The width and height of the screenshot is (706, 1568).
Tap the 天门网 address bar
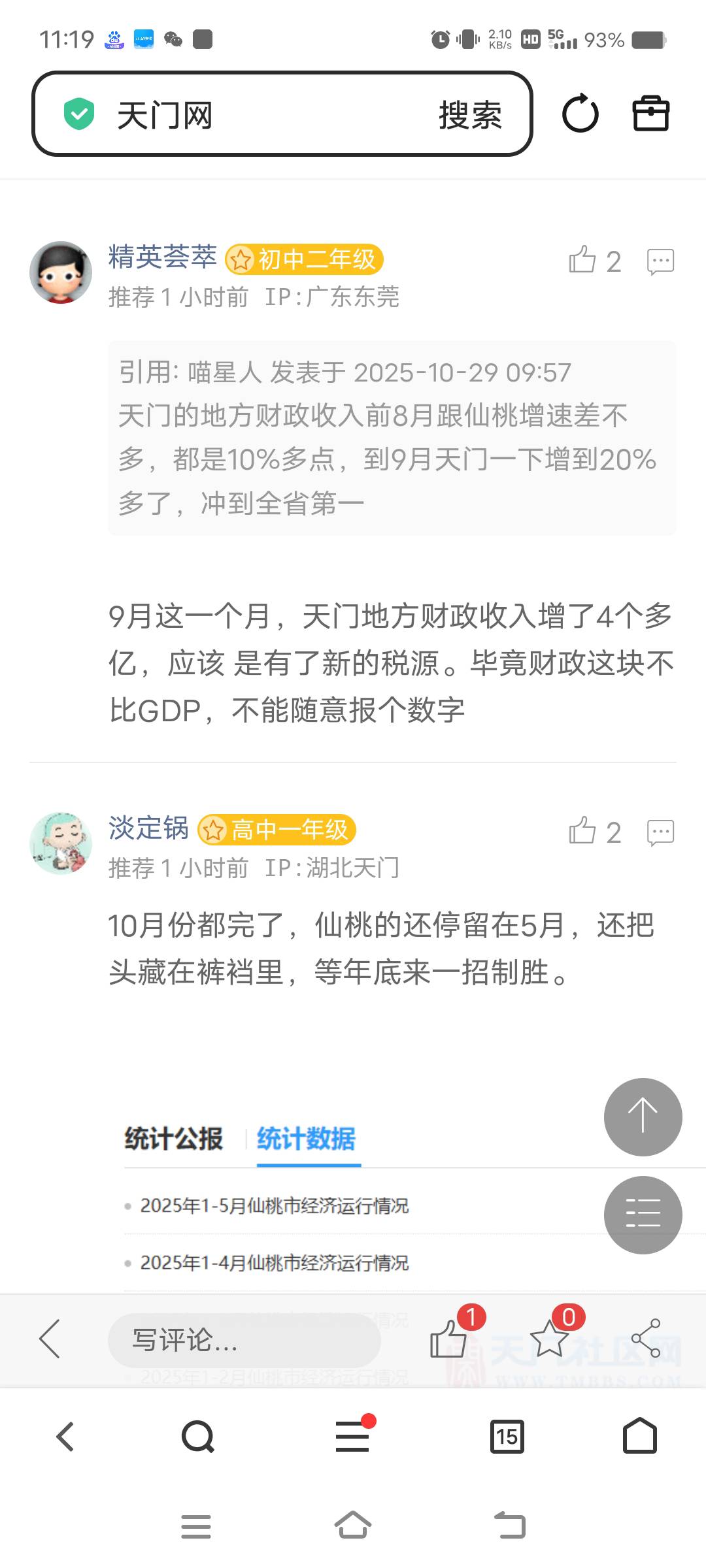(x=261, y=115)
